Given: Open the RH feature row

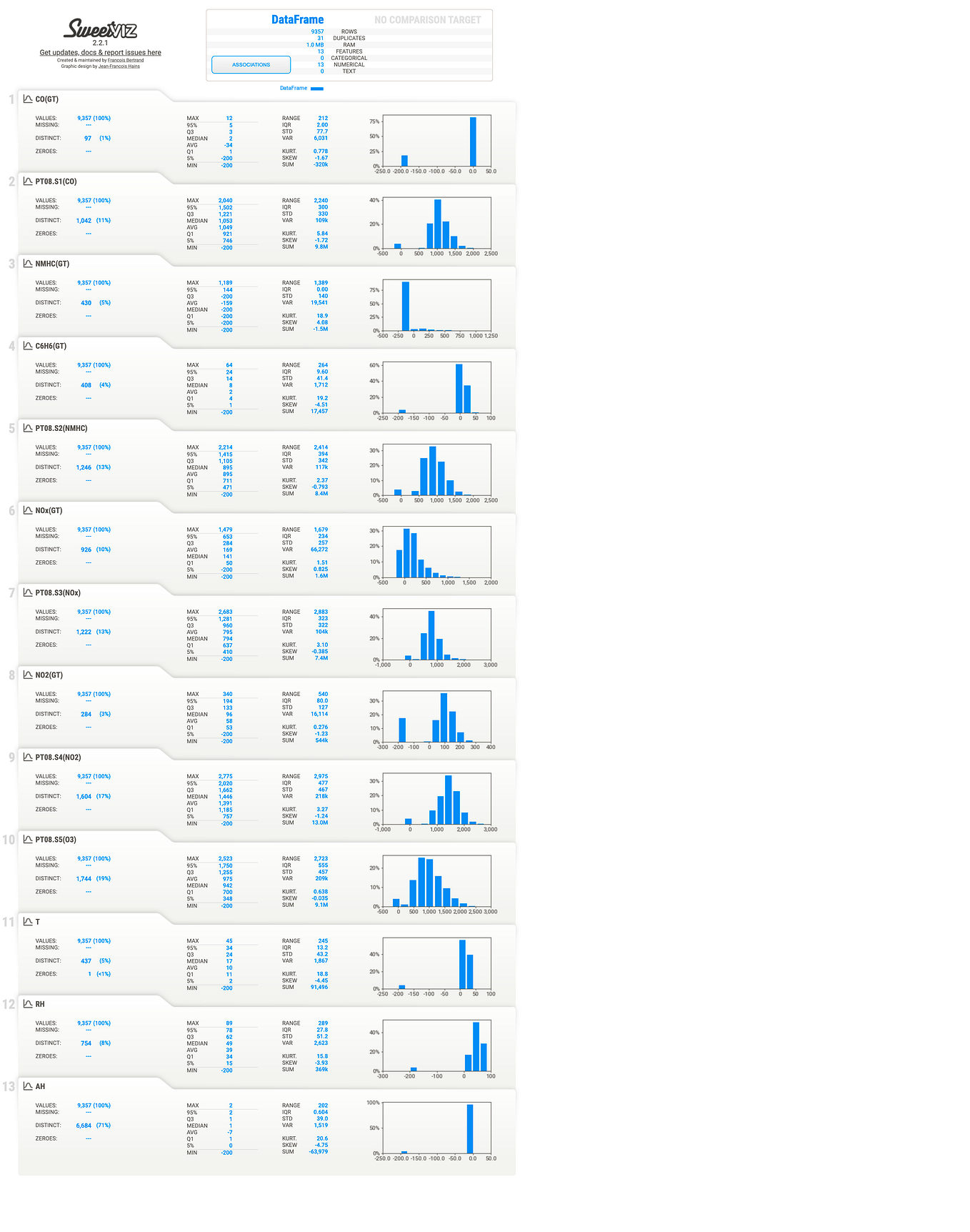Looking at the screenshot, I should click(x=40, y=1004).
